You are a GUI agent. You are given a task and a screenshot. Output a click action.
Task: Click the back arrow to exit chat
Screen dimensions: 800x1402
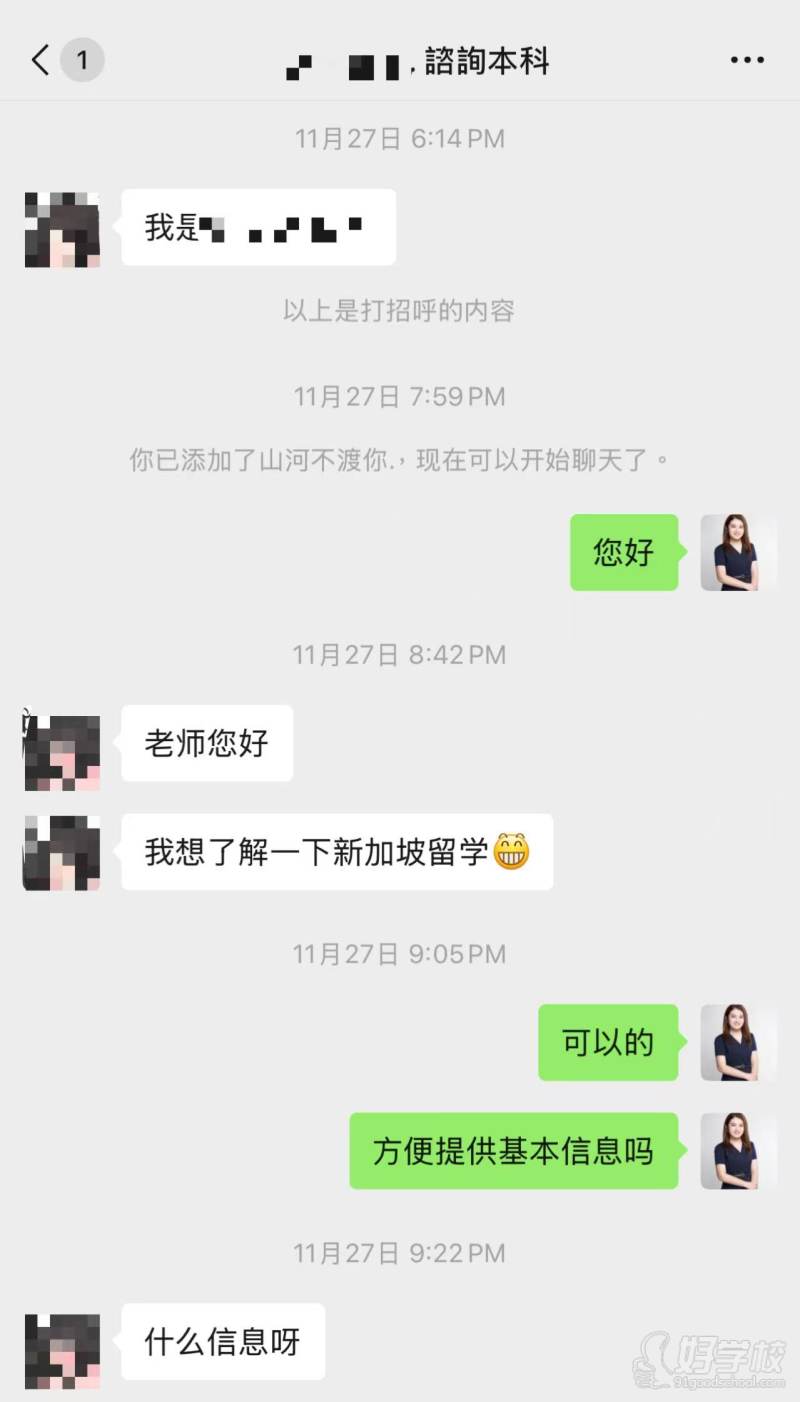[x=38, y=60]
